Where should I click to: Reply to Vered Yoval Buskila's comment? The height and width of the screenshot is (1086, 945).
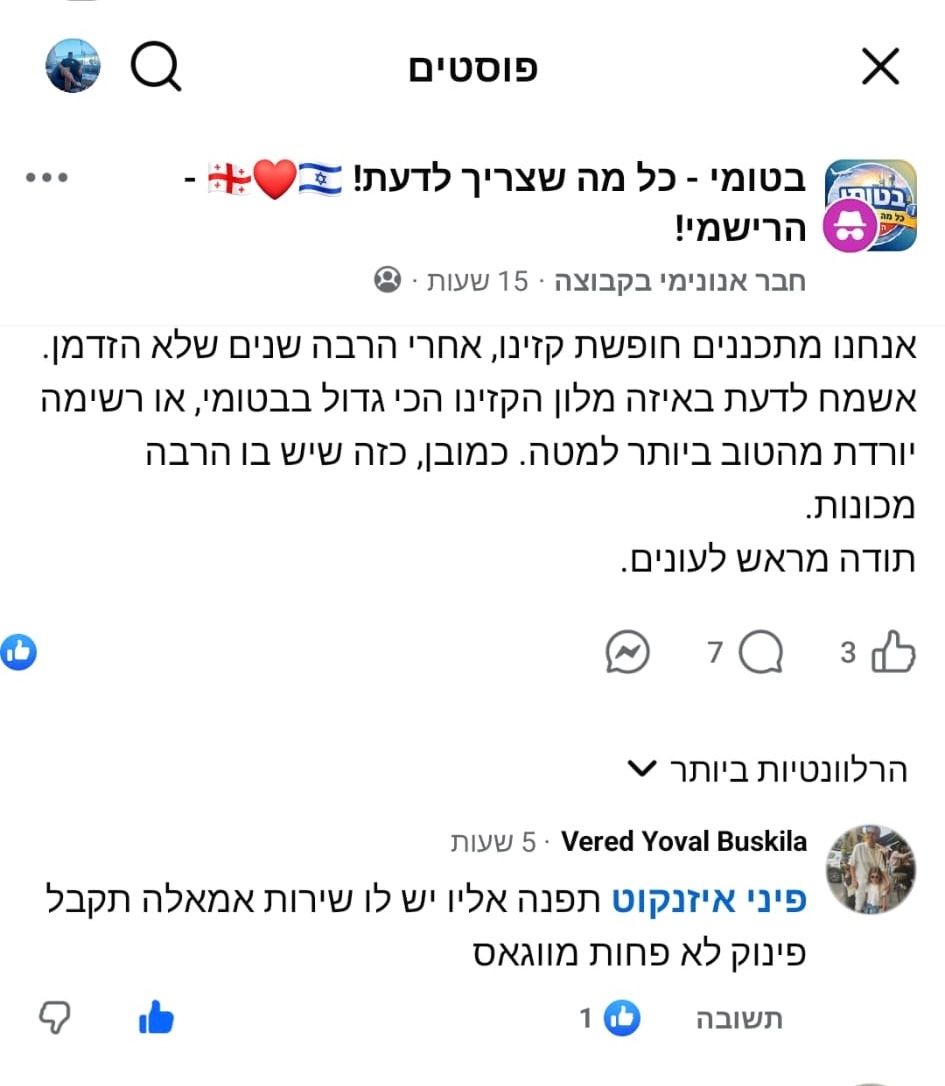coord(738,1019)
